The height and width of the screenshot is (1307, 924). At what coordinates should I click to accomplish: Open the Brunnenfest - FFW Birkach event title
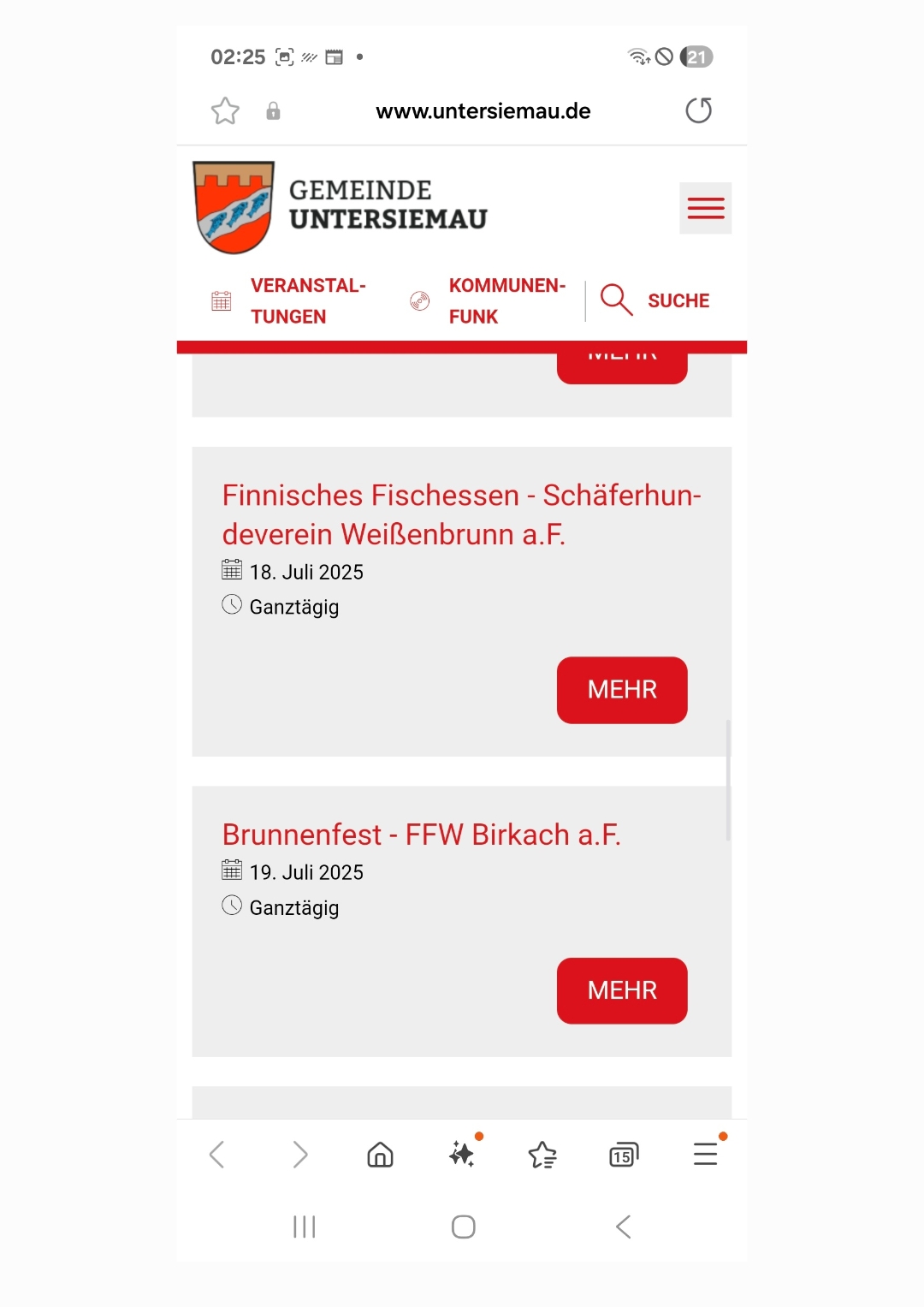coord(421,835)
